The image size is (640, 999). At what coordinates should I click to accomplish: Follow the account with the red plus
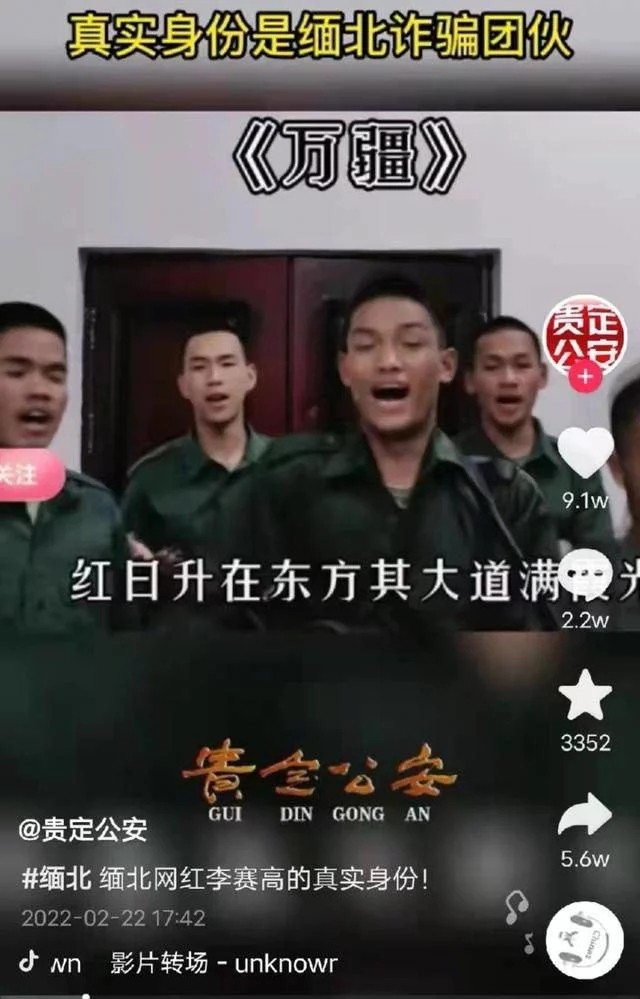(585, 378)
